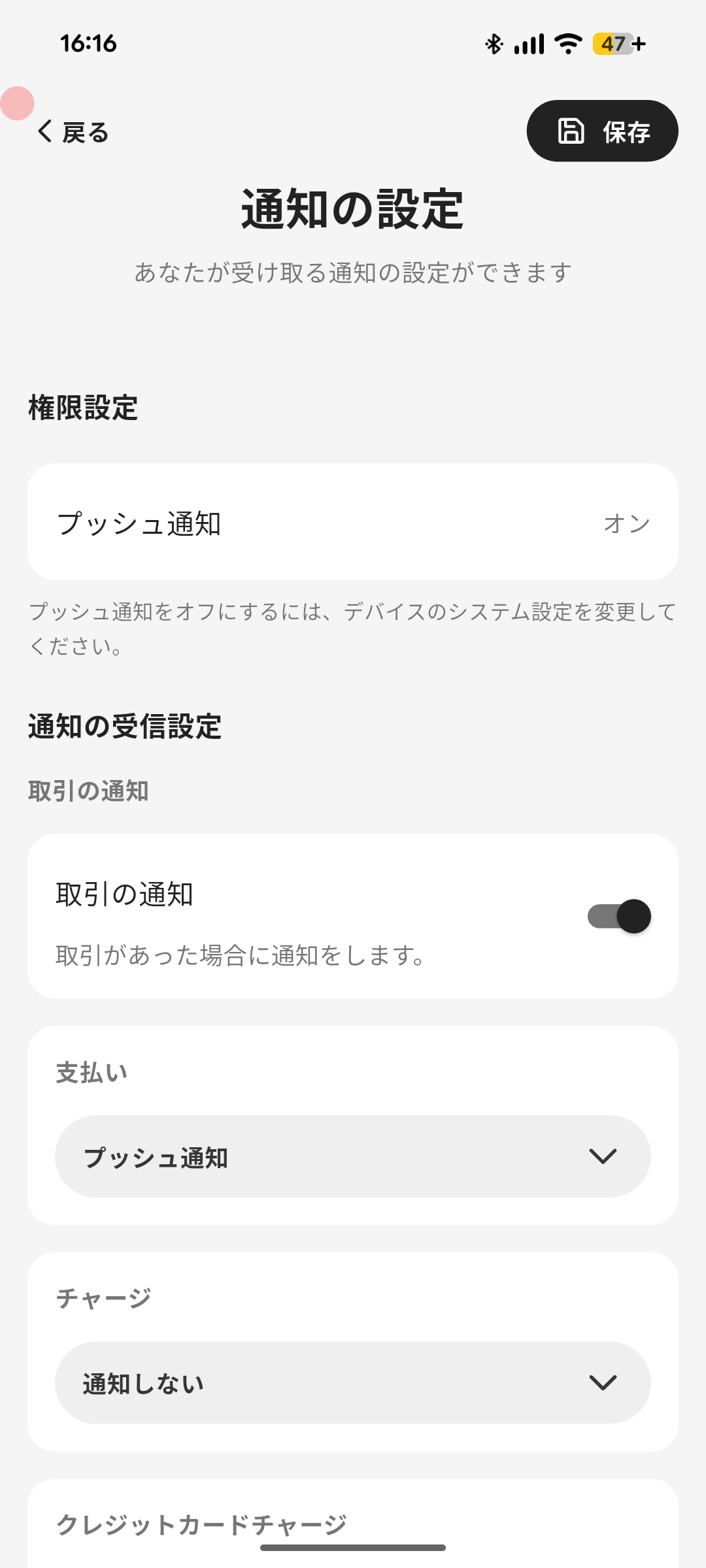
Task: Select the 通知の受信設定 section header
Action: pos(124,727)
